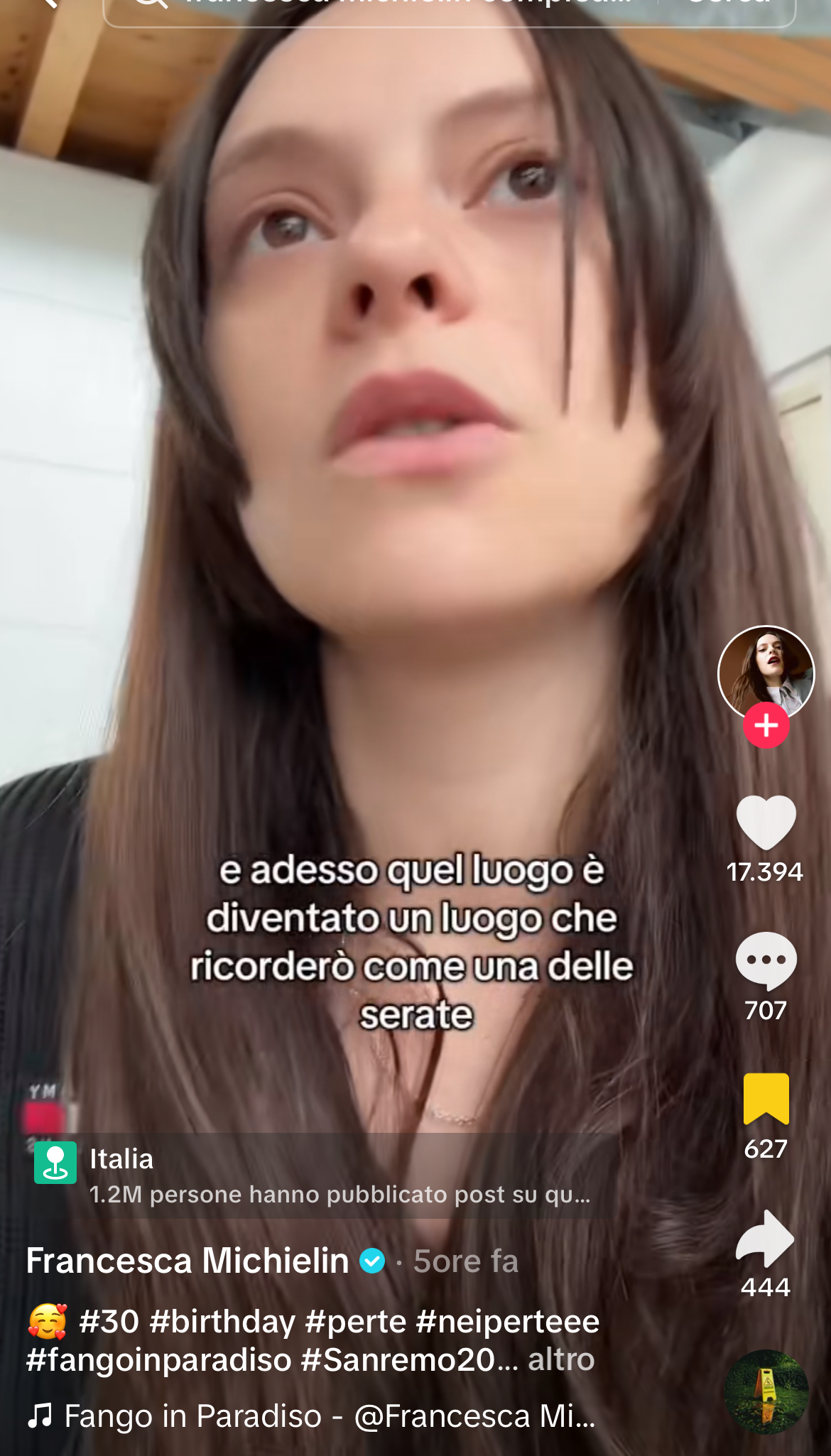
Task: Remove the bookmark from this video
Action: point(766,1099)
